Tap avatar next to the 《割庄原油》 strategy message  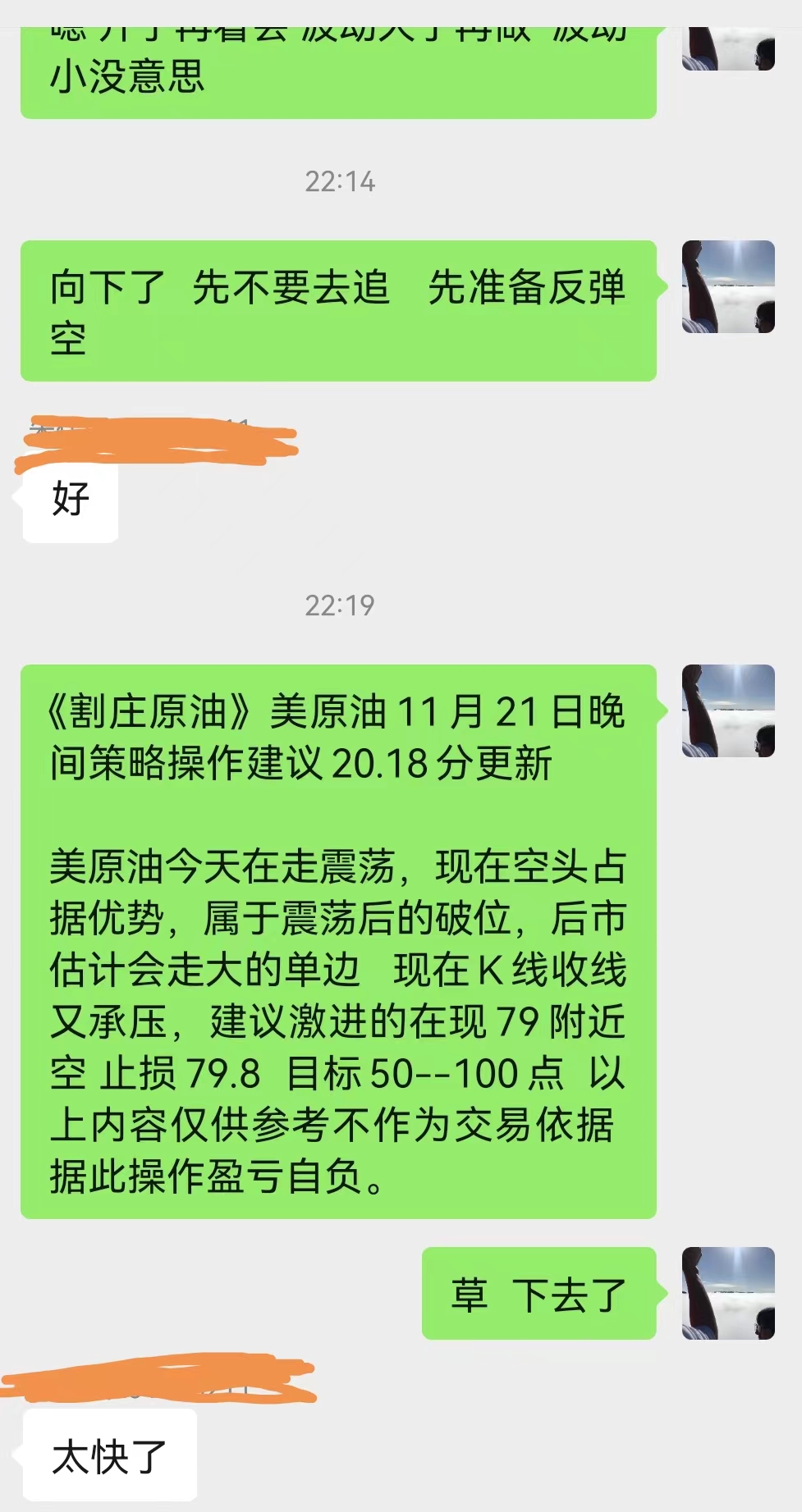point(728,710)
